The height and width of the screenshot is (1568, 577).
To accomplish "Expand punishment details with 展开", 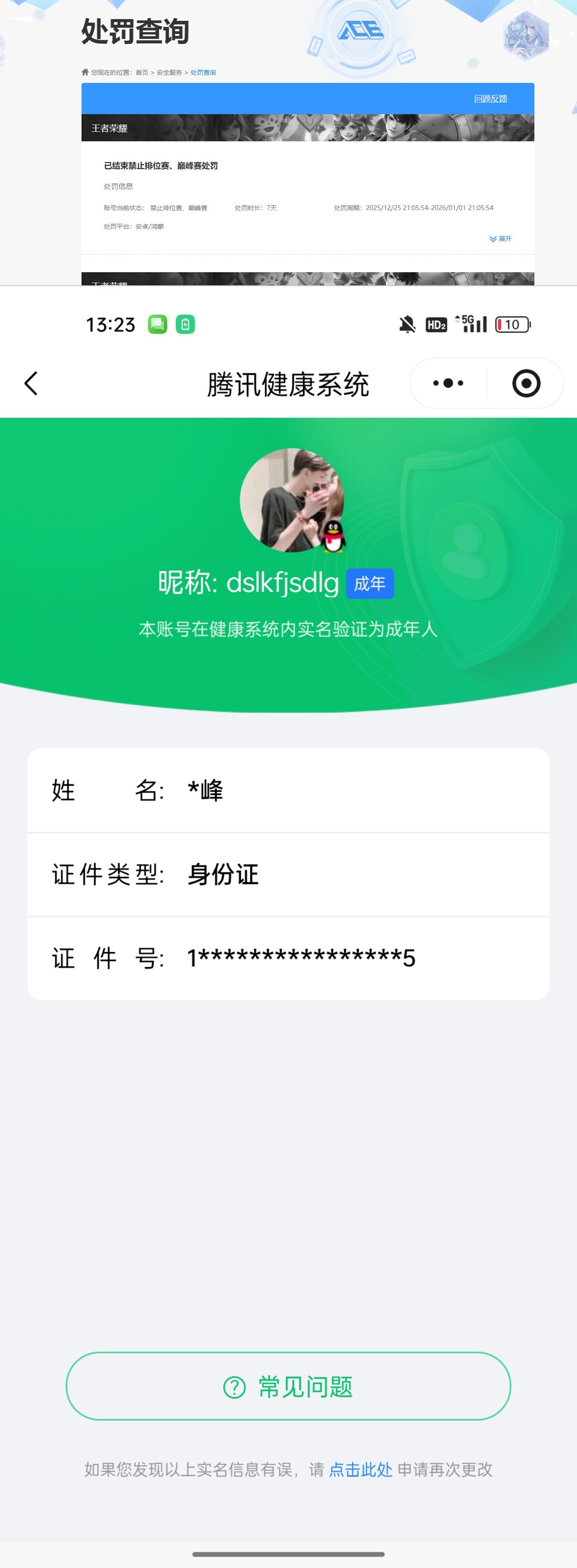I will pos(501,239).
